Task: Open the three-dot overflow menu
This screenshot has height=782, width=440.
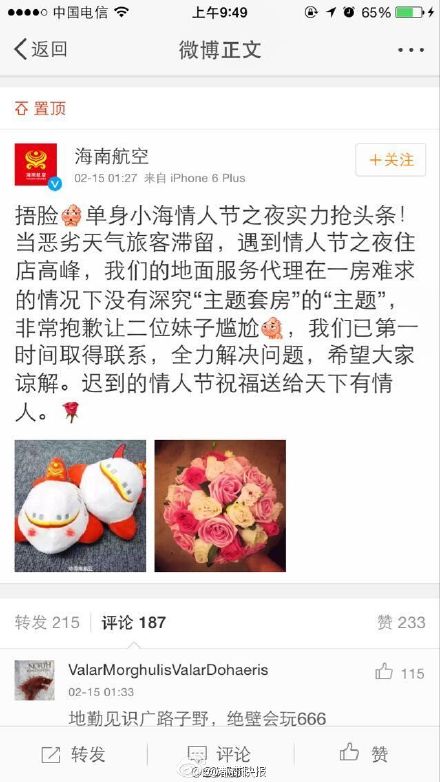Action: 411,50
